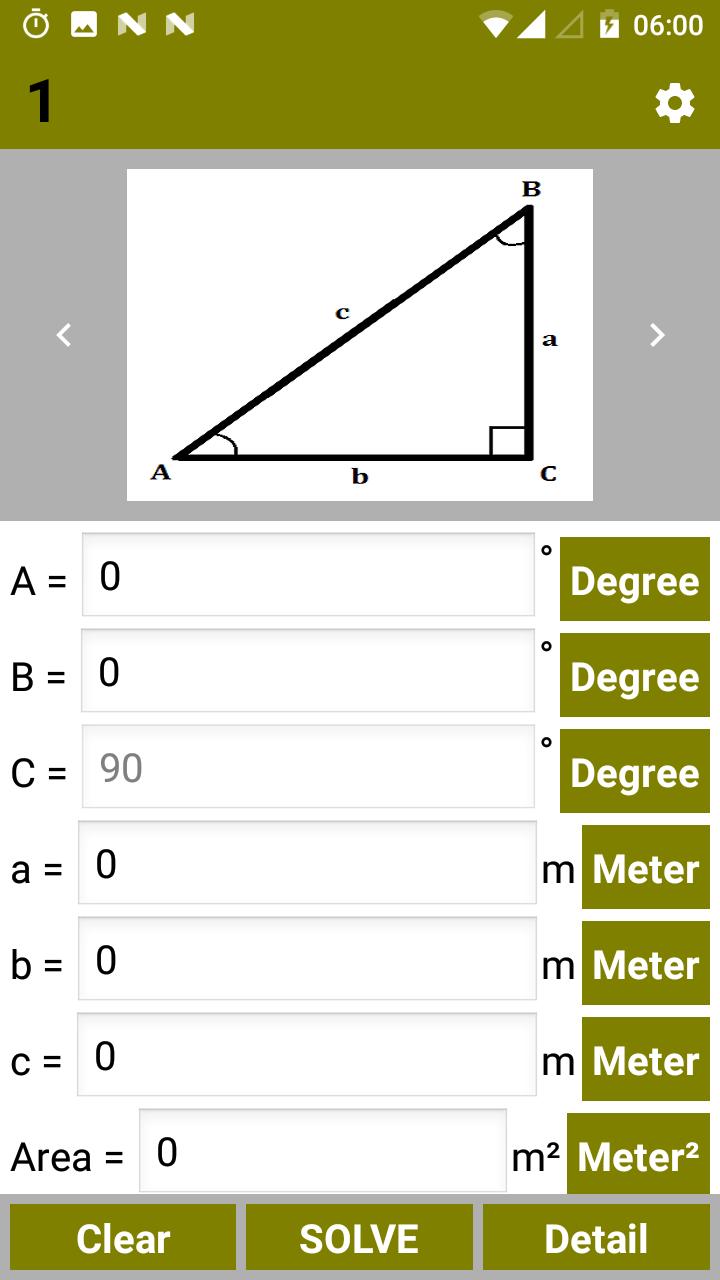Tap SOLVE to calculate the triangle
Image resolution: width=720 pixels, height=1280 pixels.
[x=359, y=1237]
